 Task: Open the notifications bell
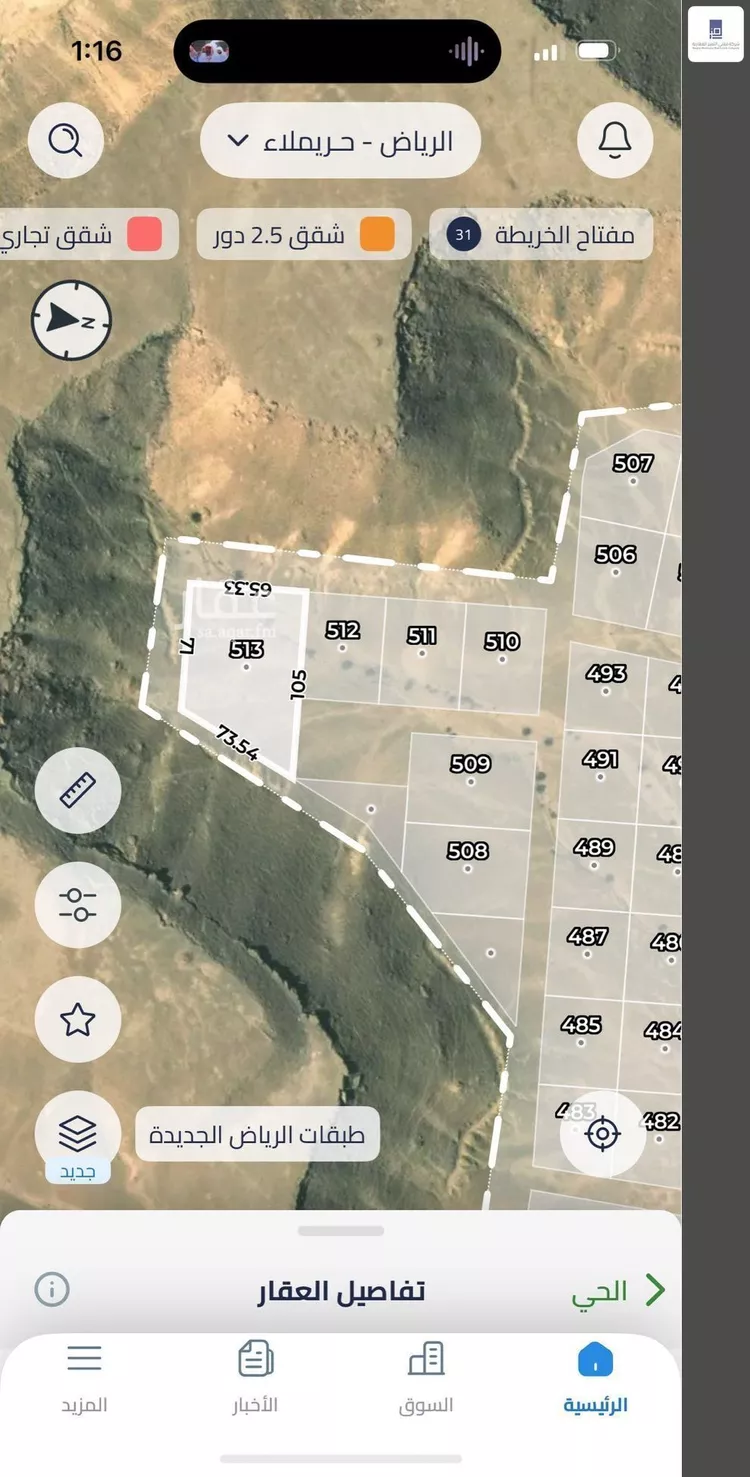[615, 140]
